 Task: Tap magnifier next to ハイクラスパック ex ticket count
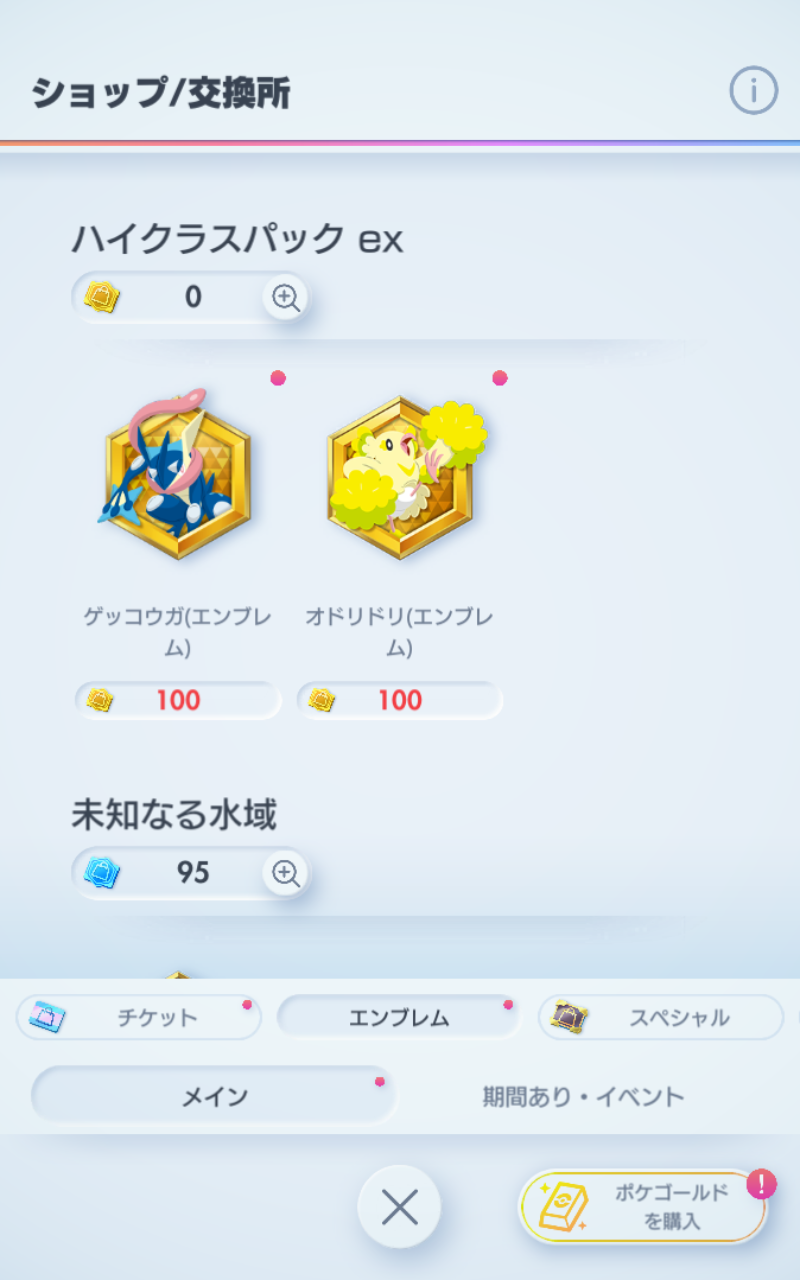pos(286,297)
